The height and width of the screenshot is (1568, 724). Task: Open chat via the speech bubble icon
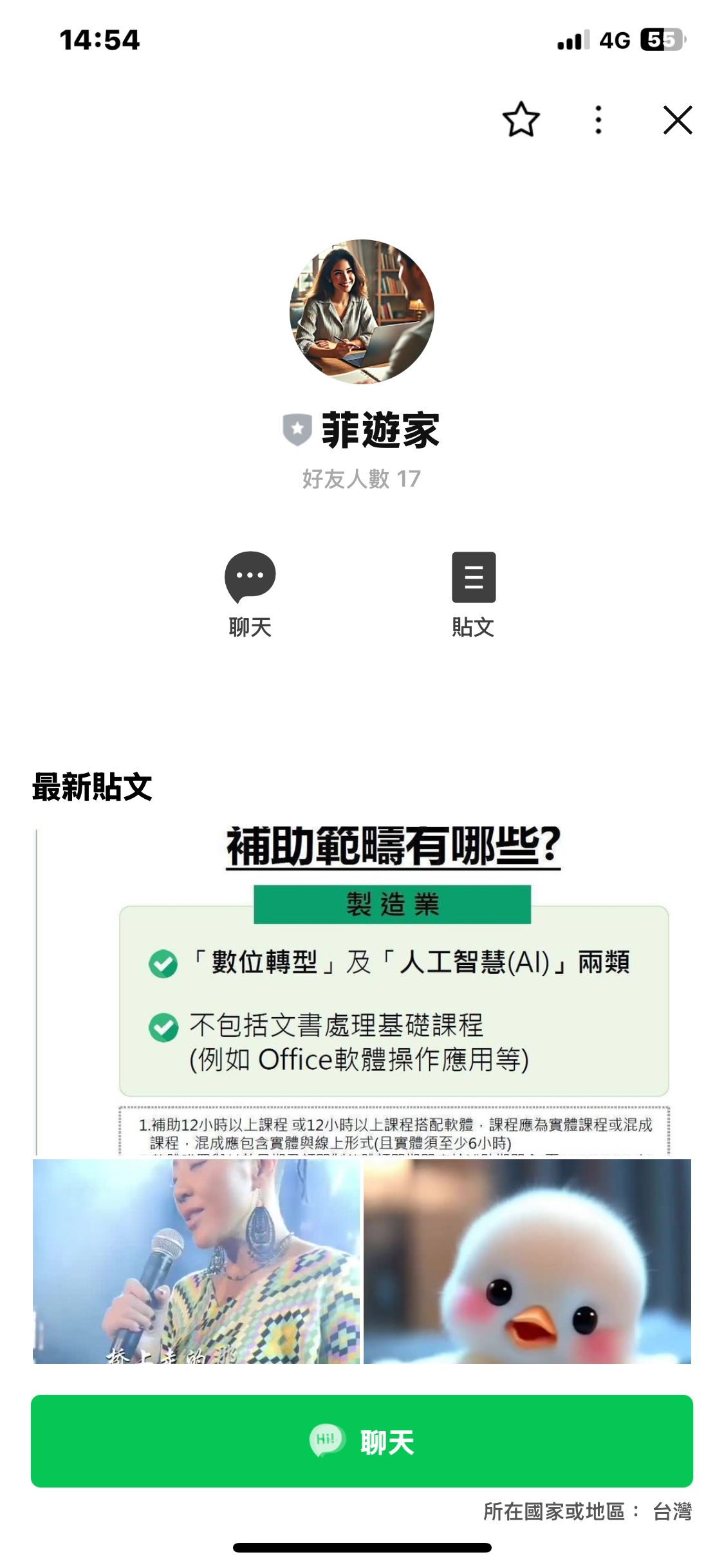click(x=250, y=577)
